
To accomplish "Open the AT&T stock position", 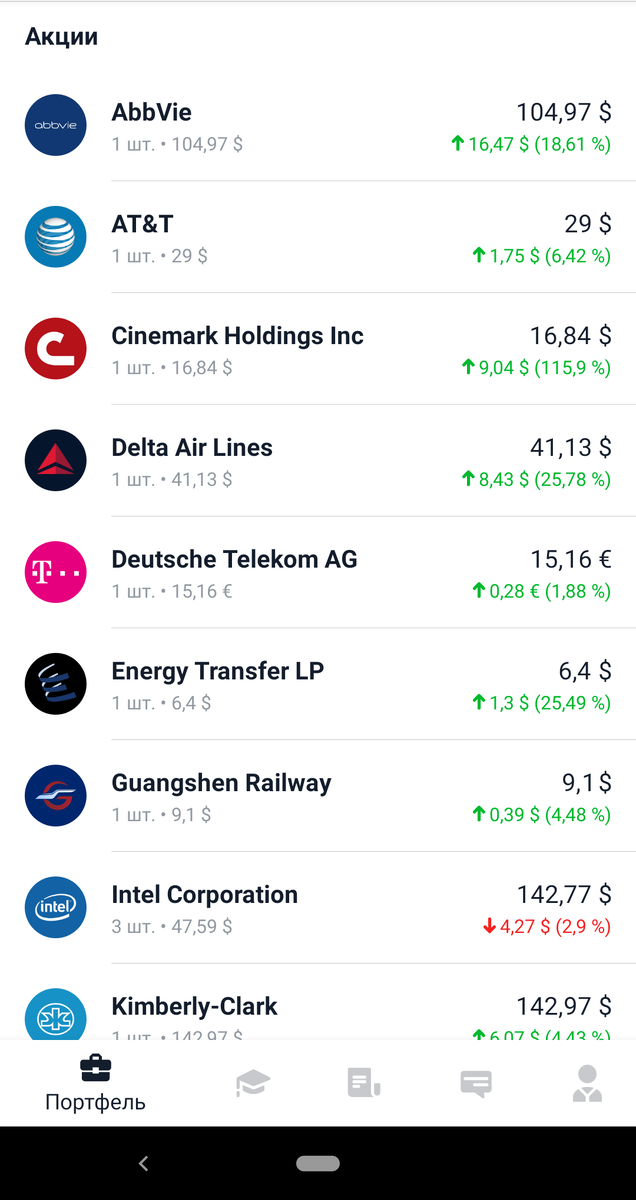I will [318, 238].
